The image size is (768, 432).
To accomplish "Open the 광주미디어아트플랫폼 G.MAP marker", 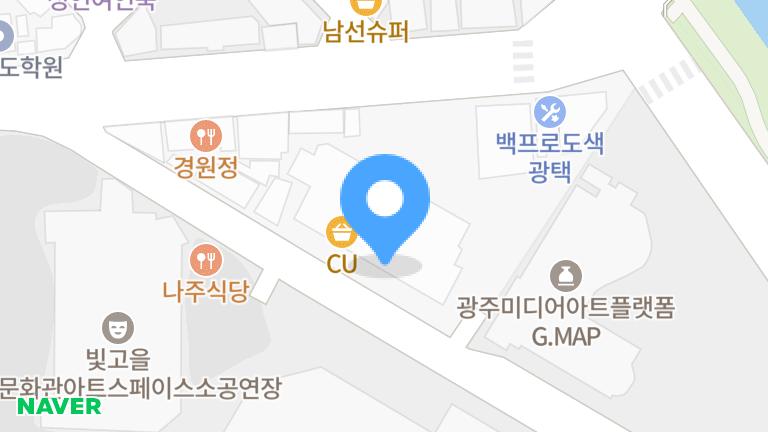I will pyautogui.click(x=566, y=277).
